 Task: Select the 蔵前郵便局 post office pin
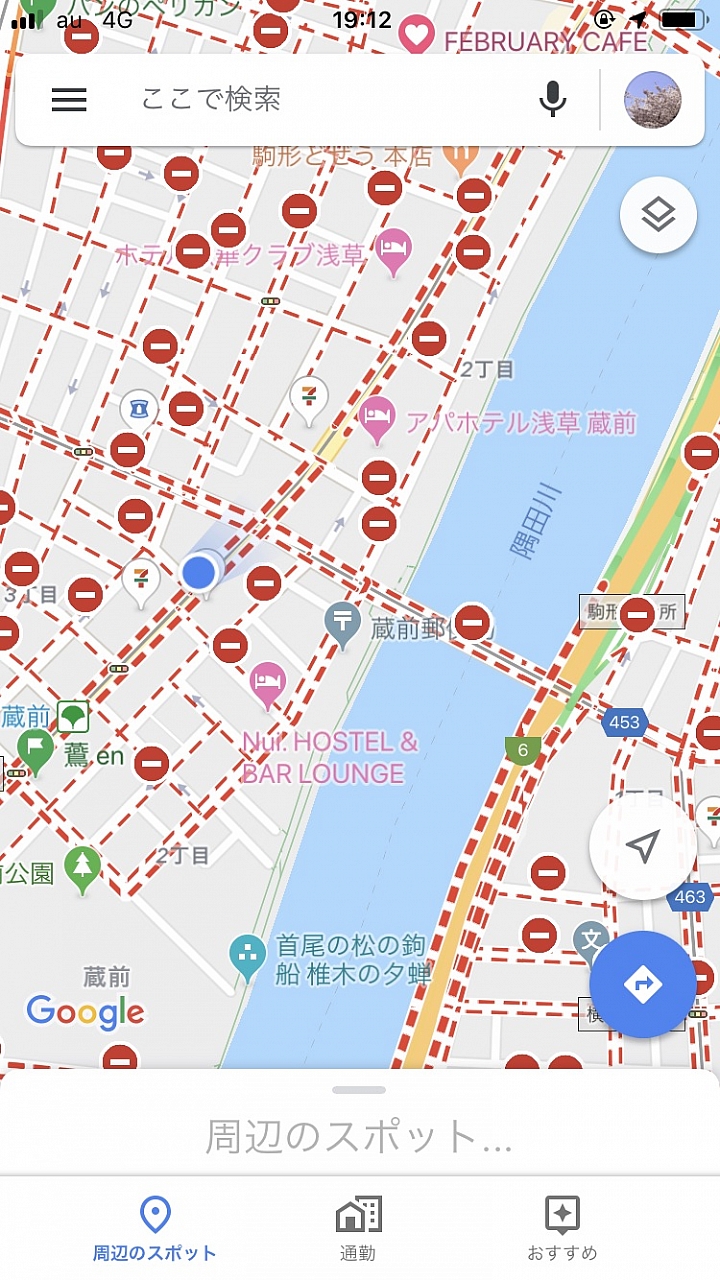click(343, 626)
